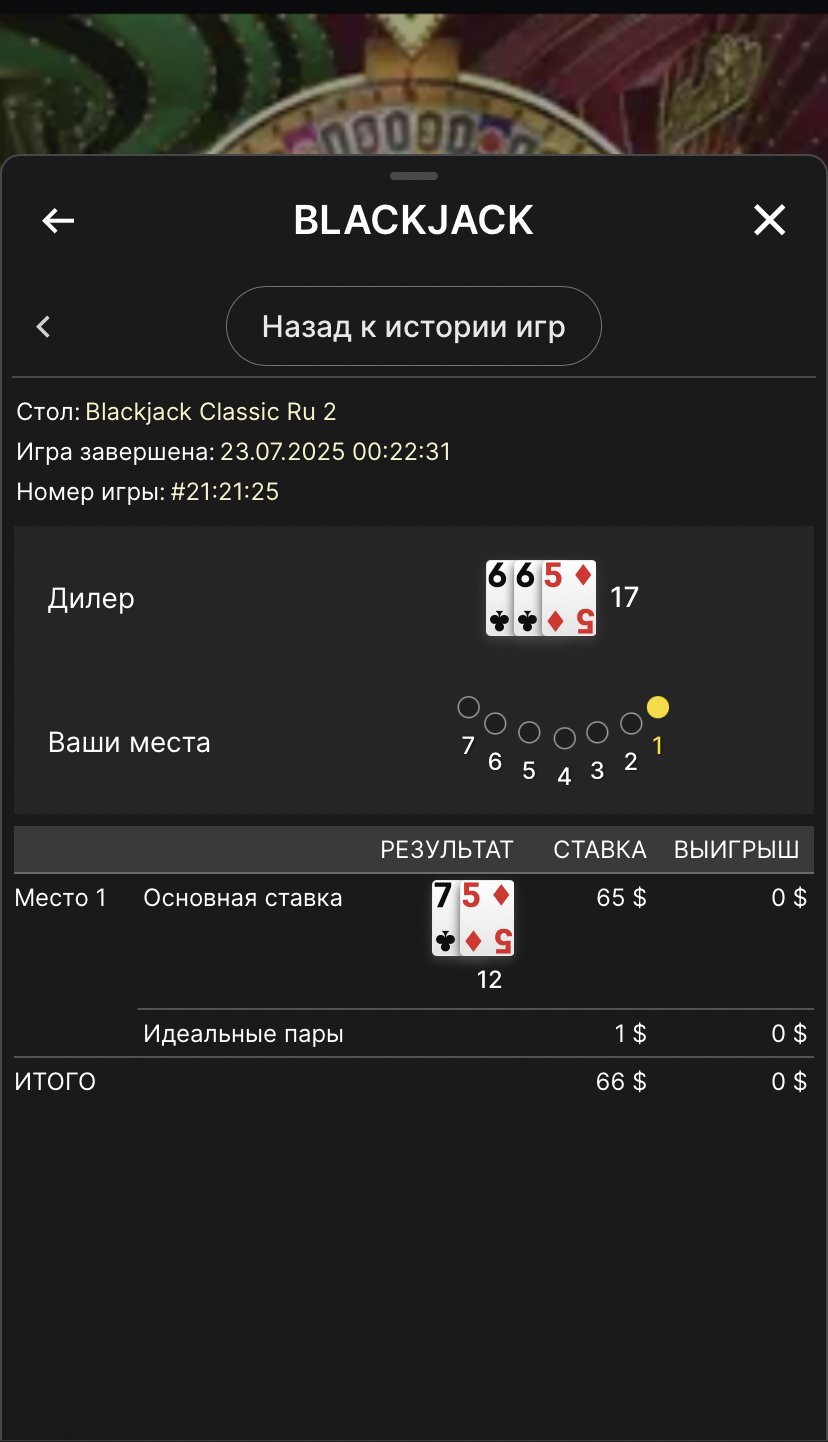
Task: Go to the previous game with the chevron
Action: (43, 326)
